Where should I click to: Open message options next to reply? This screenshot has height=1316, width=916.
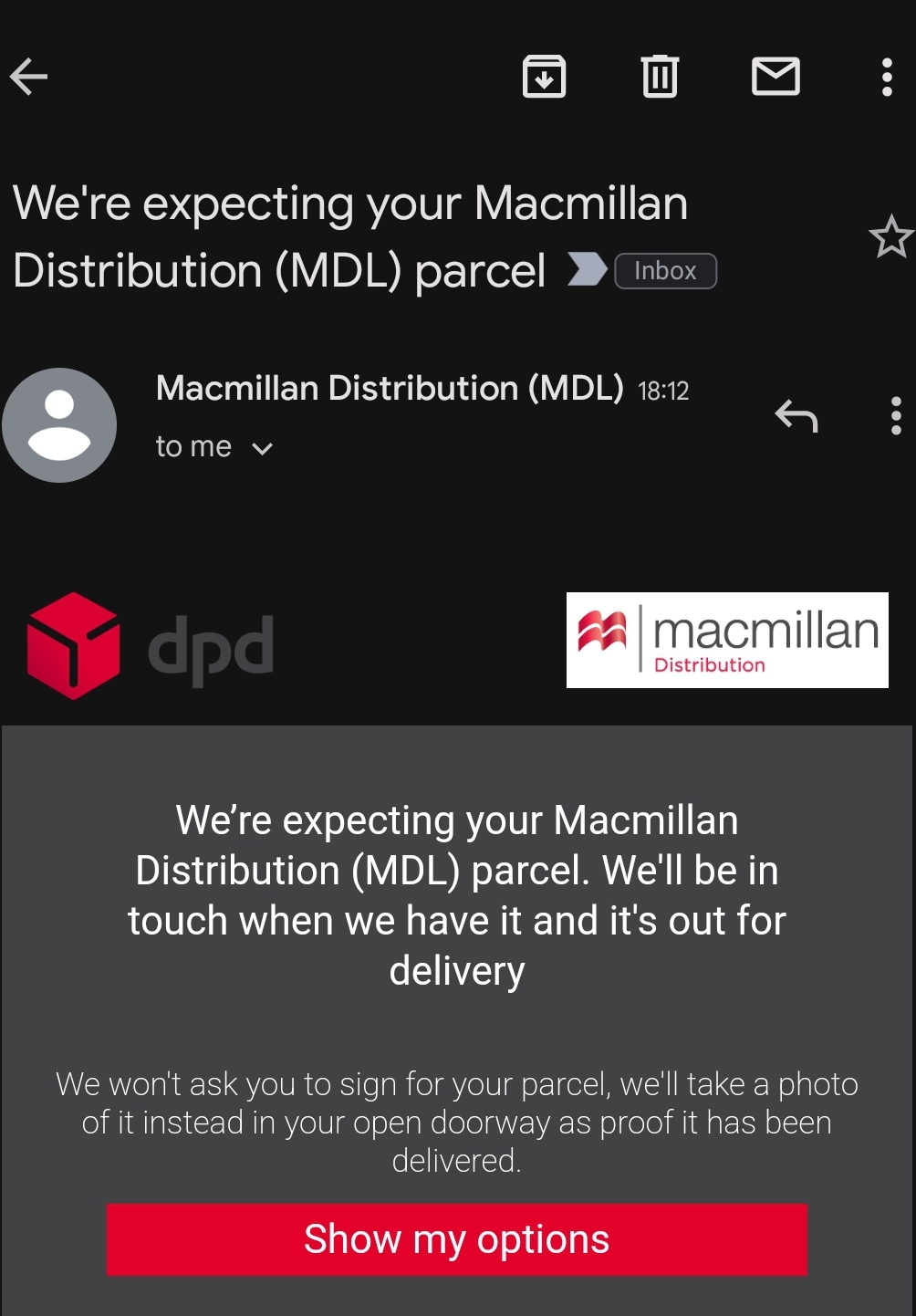pos(896,416)
